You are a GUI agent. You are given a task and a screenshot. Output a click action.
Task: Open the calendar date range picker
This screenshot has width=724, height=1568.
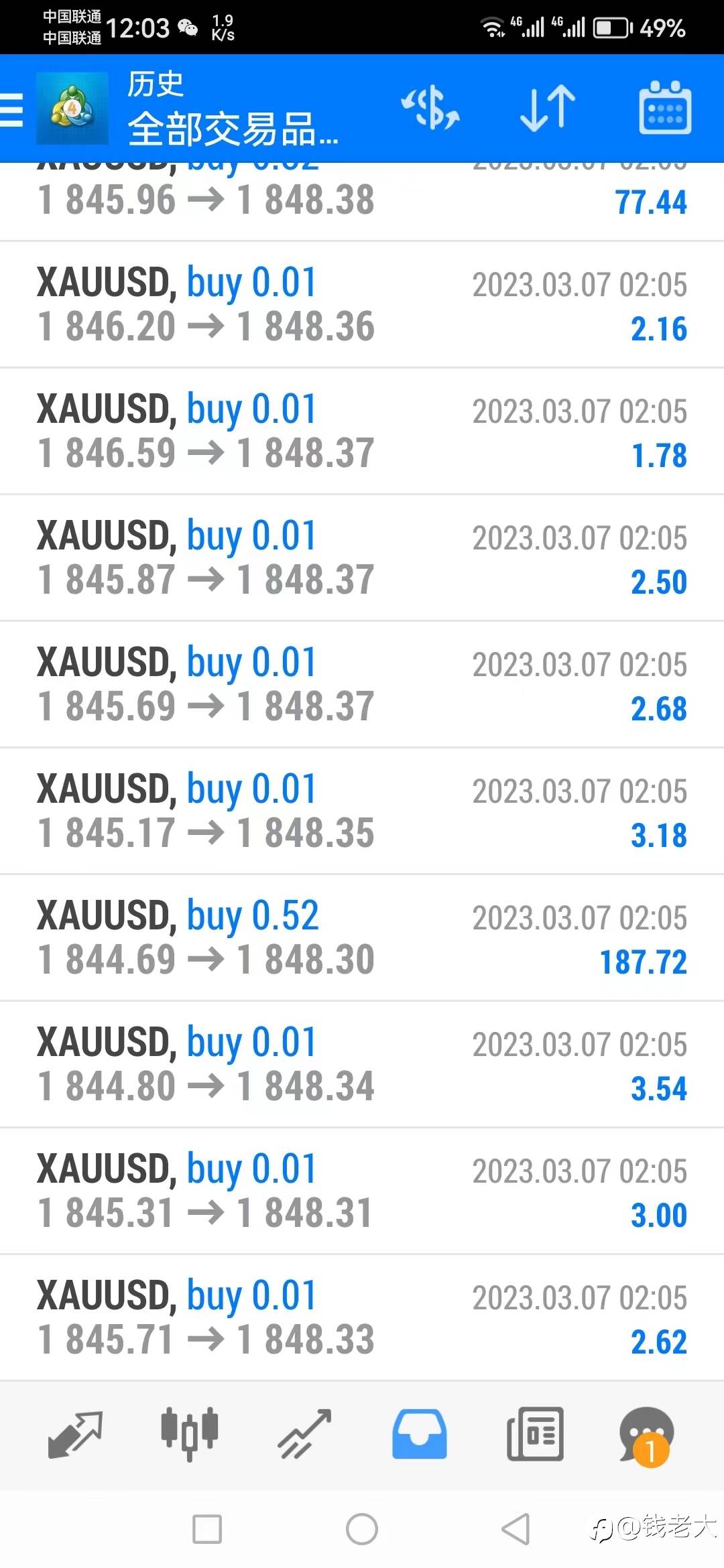[664, 108]
